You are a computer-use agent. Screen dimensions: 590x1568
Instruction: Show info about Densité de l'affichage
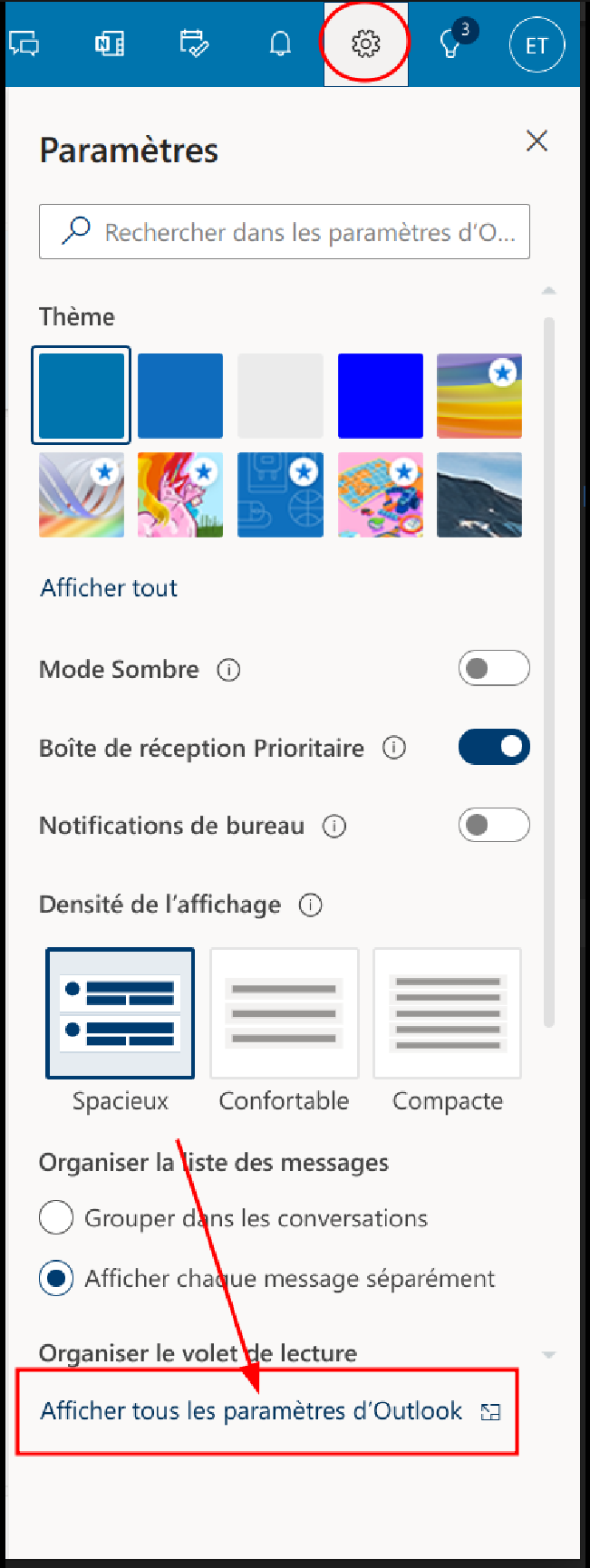coord(311,905)
